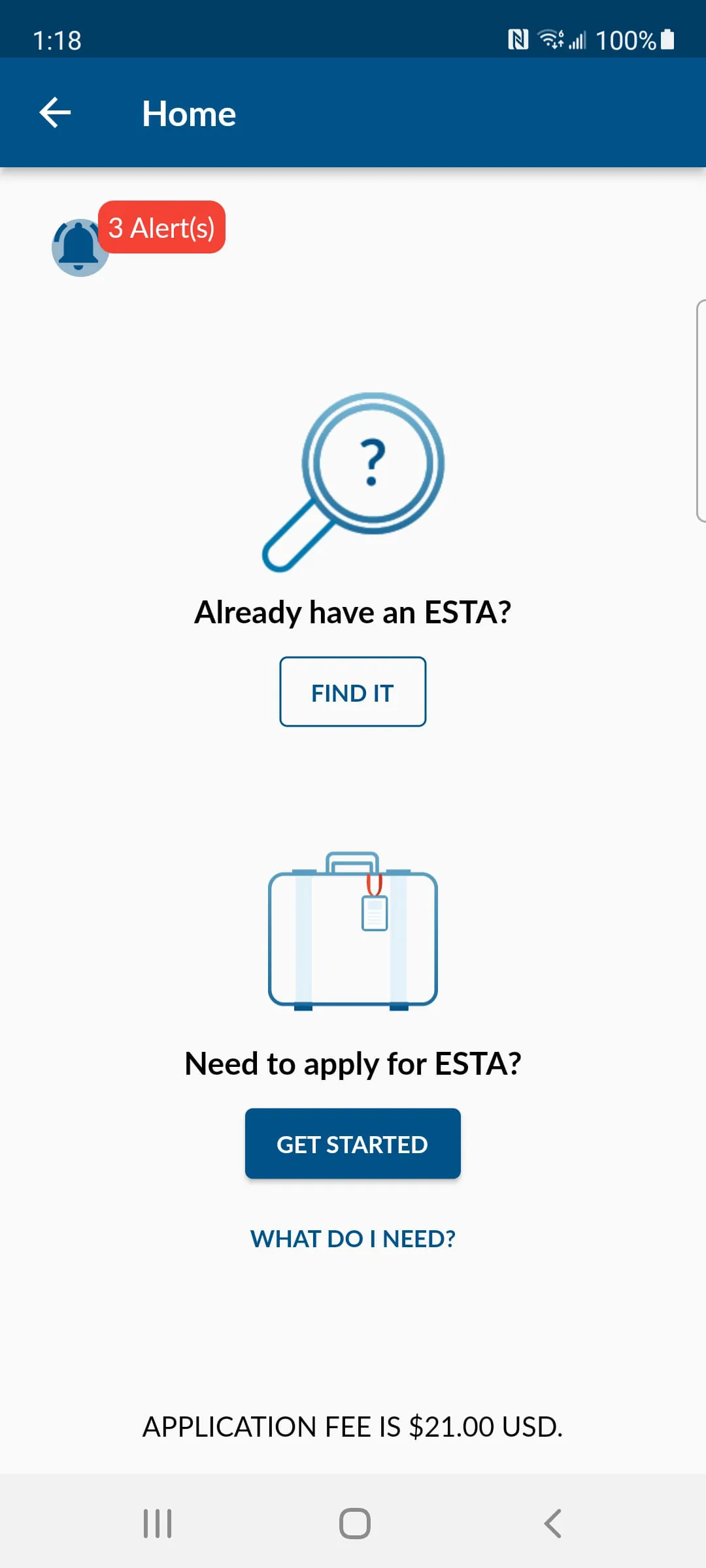The width and height of the screenshot is (706, 1568).
Task: Tap the NFC status bar icon
Action: [x=520, y=40]
